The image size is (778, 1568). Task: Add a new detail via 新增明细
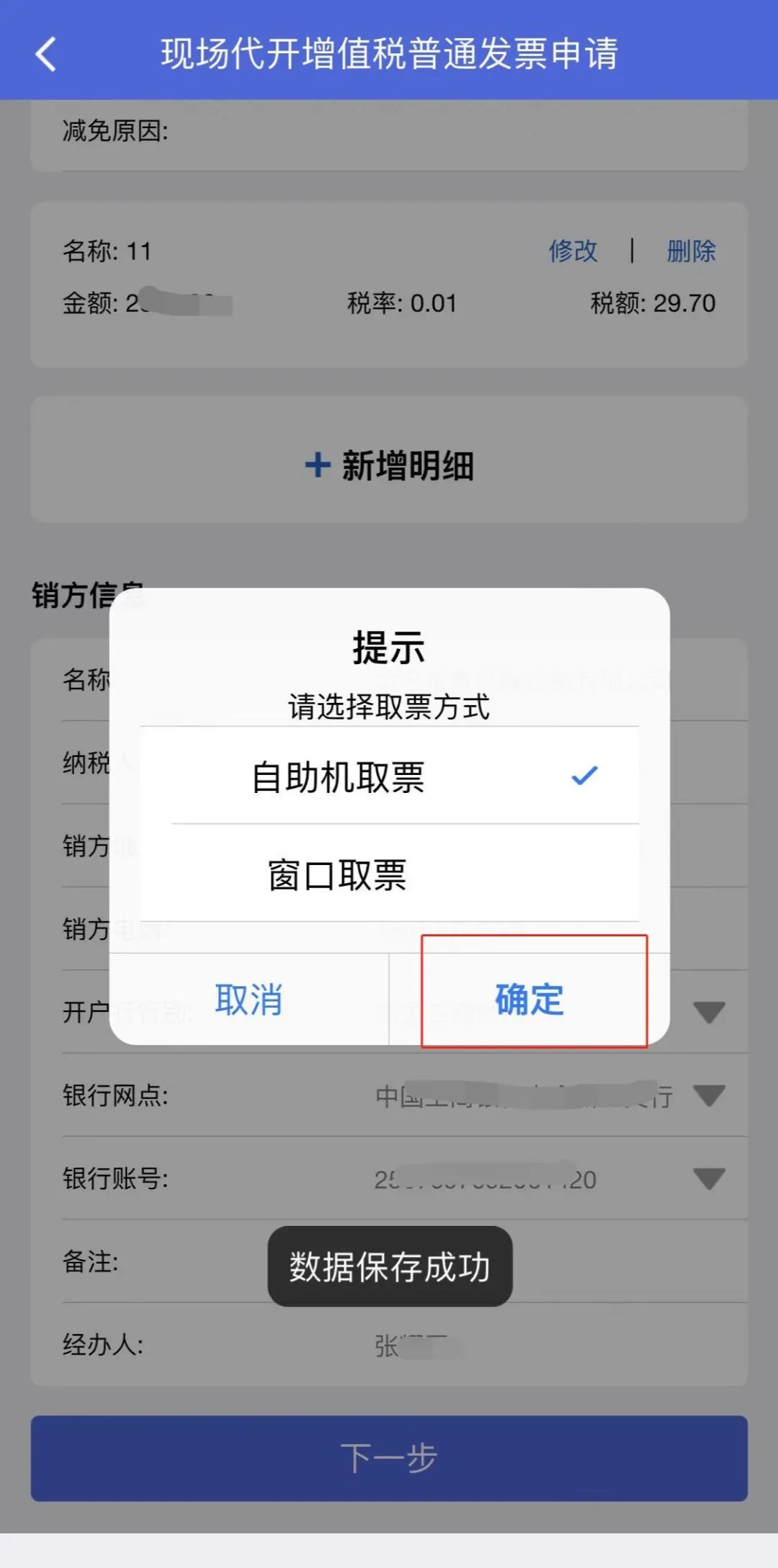(389, 465)
